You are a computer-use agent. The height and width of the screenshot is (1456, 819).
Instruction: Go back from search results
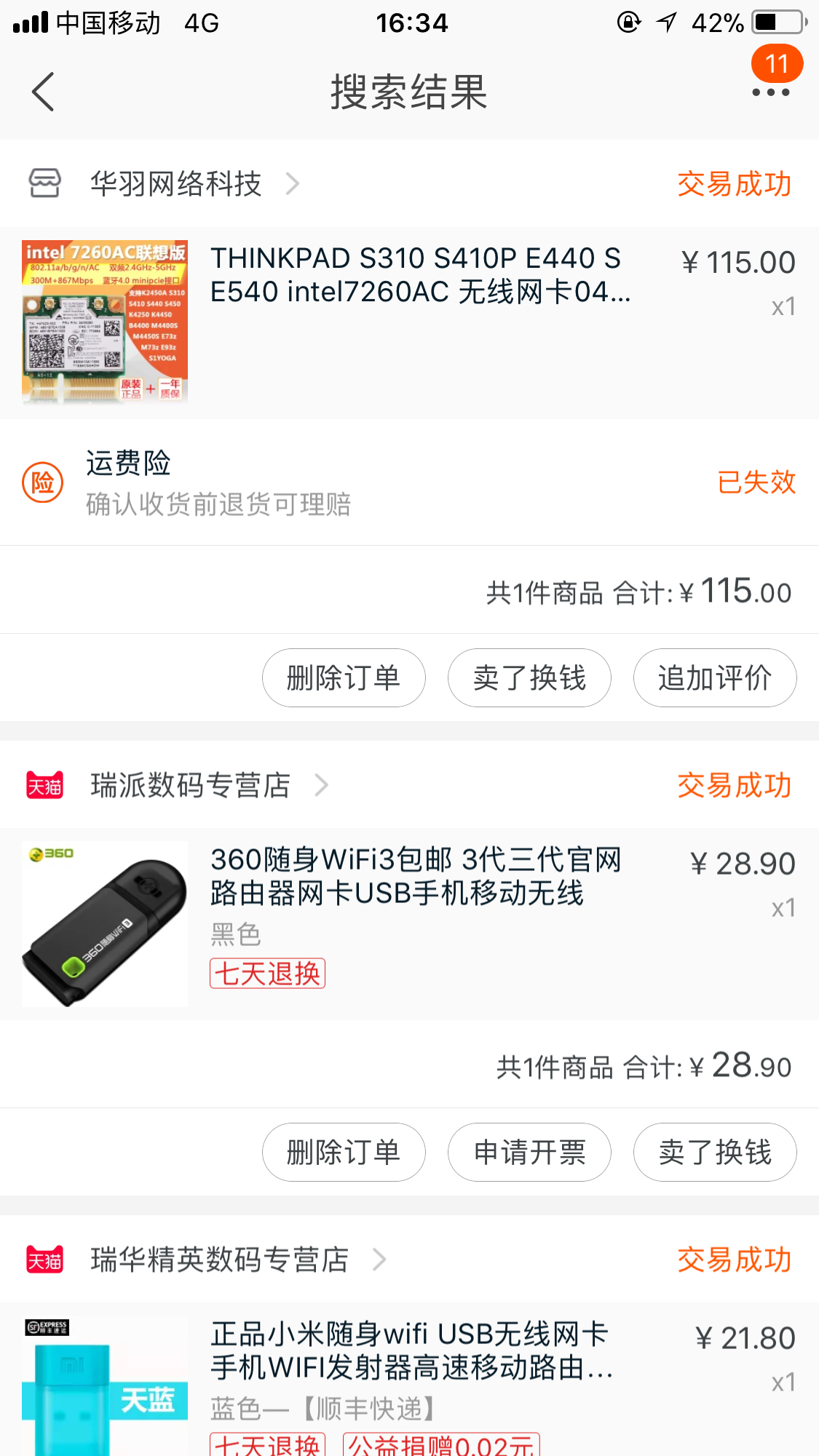pyautogui.click(x=44, y=92)
